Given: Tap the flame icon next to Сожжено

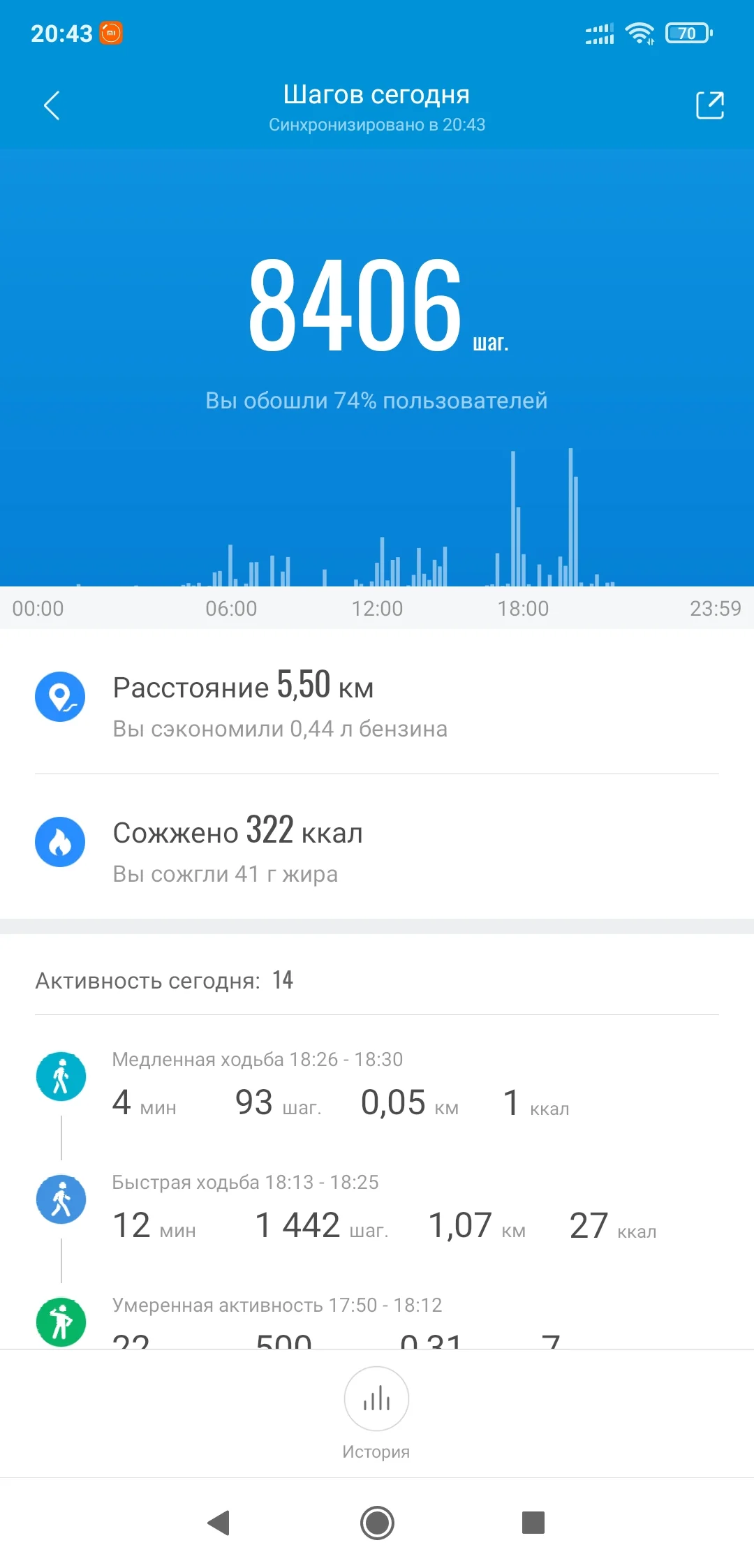Looking at the screenshot, I should 61,842.
